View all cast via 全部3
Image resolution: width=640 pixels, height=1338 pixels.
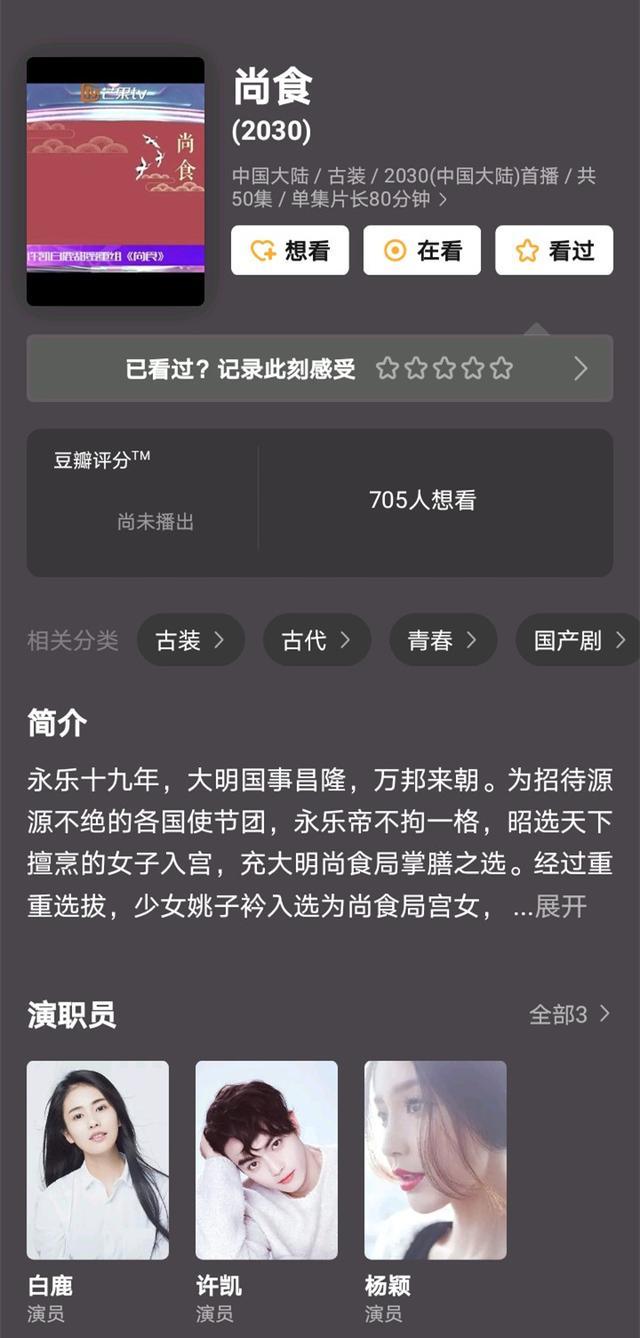coord(569,1014)
